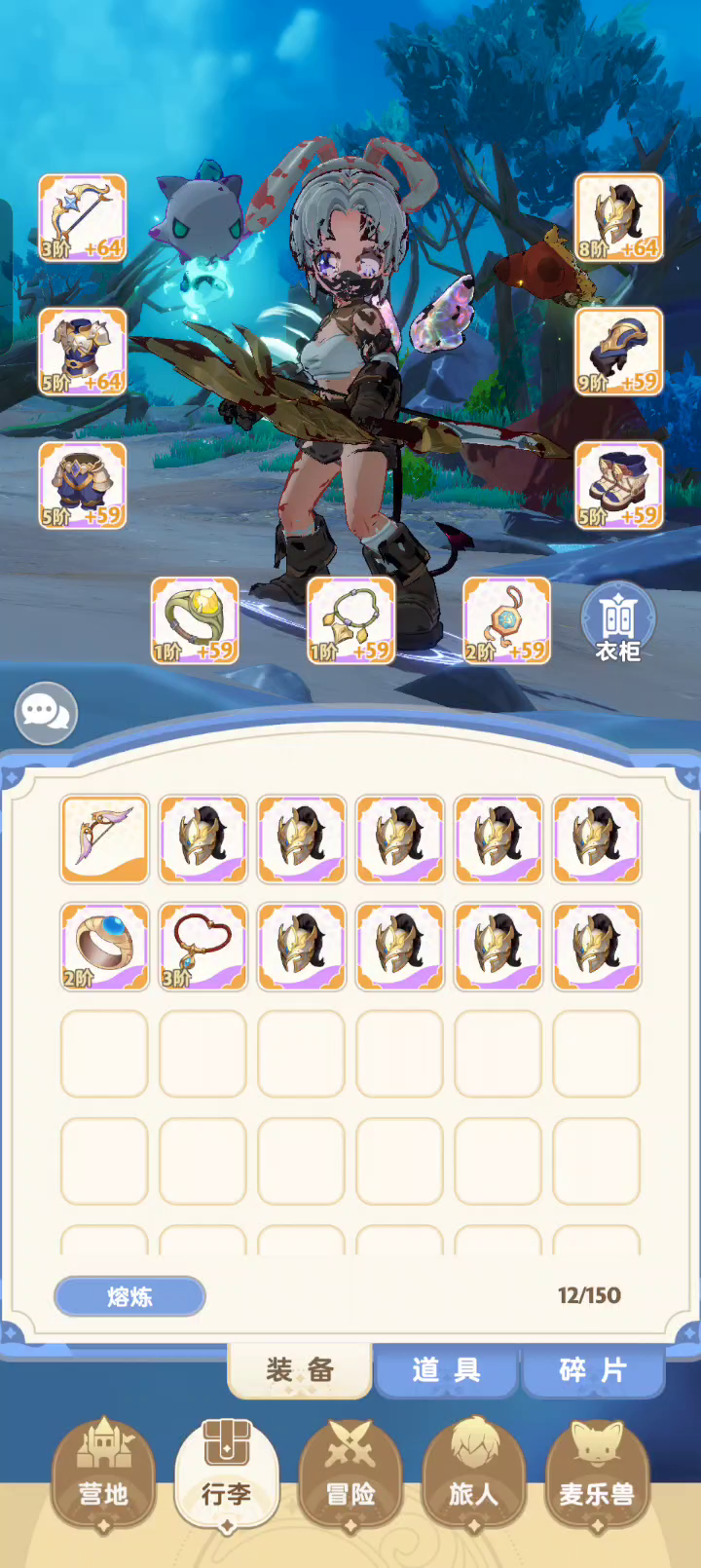Inspect the equipped gloves 9阶 +59

point(619,352)
